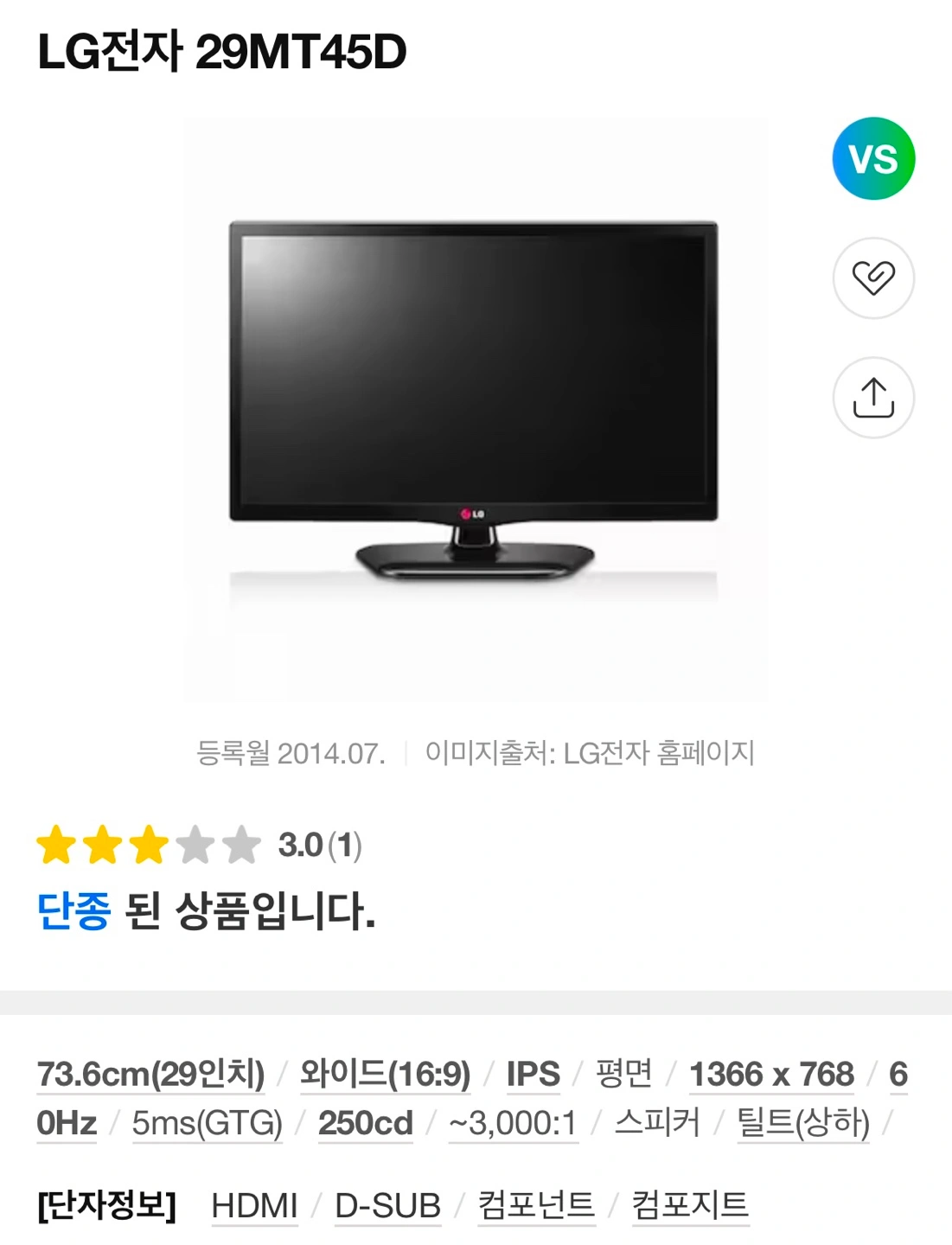Image resolution: width=952 pixels, height=1245 pixels.
Task: Tap the heart outline inside the share circle area
Action: pyautogui.click(x=874, y=277)
